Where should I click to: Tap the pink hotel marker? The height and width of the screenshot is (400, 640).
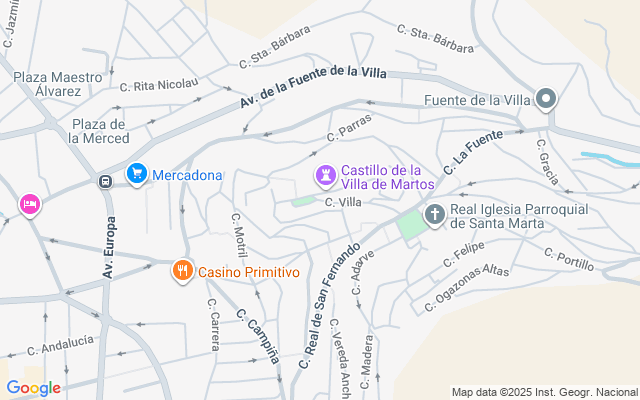(x=29, y=204)
